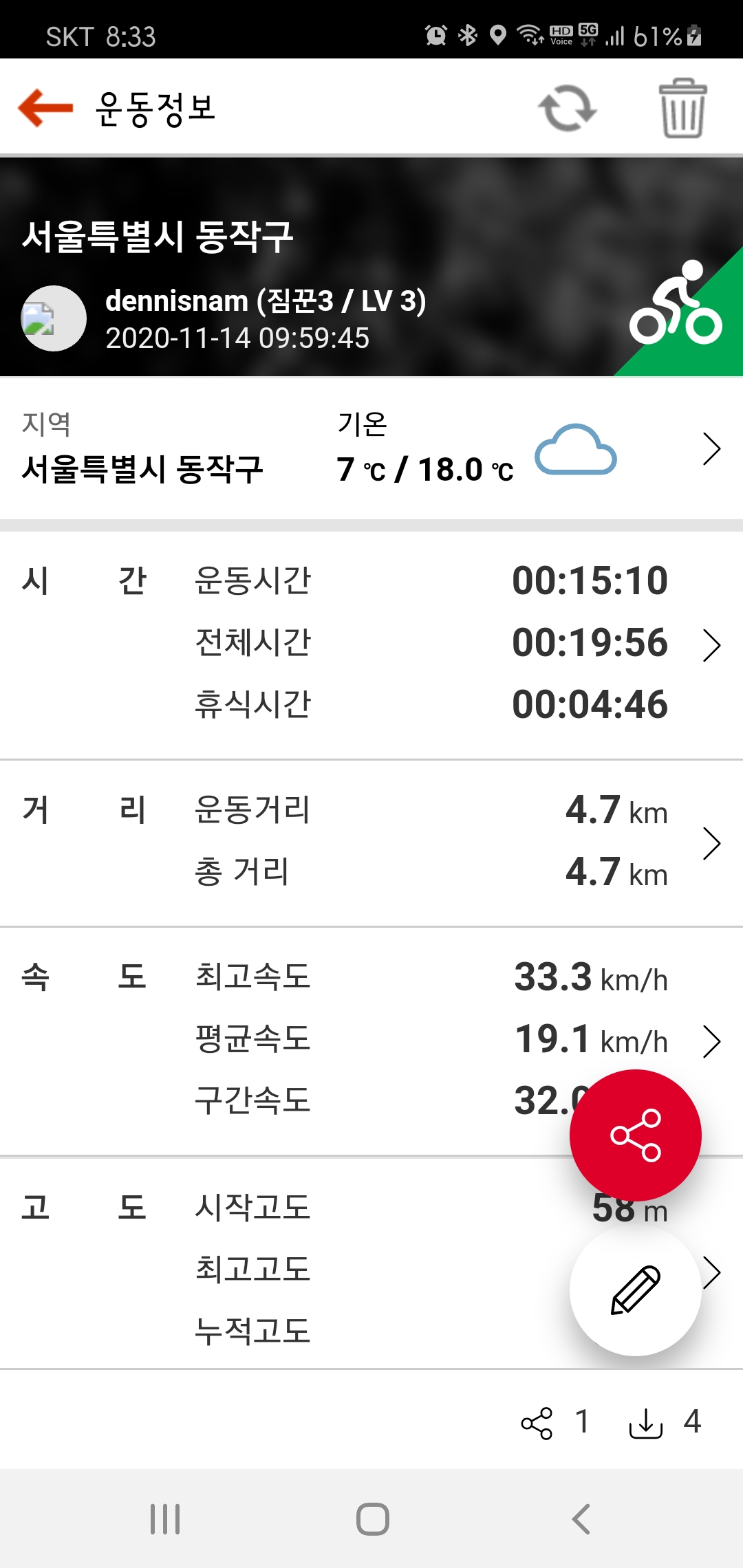
Task: Open dennisnam's profile picture
Action: point(54,318)
